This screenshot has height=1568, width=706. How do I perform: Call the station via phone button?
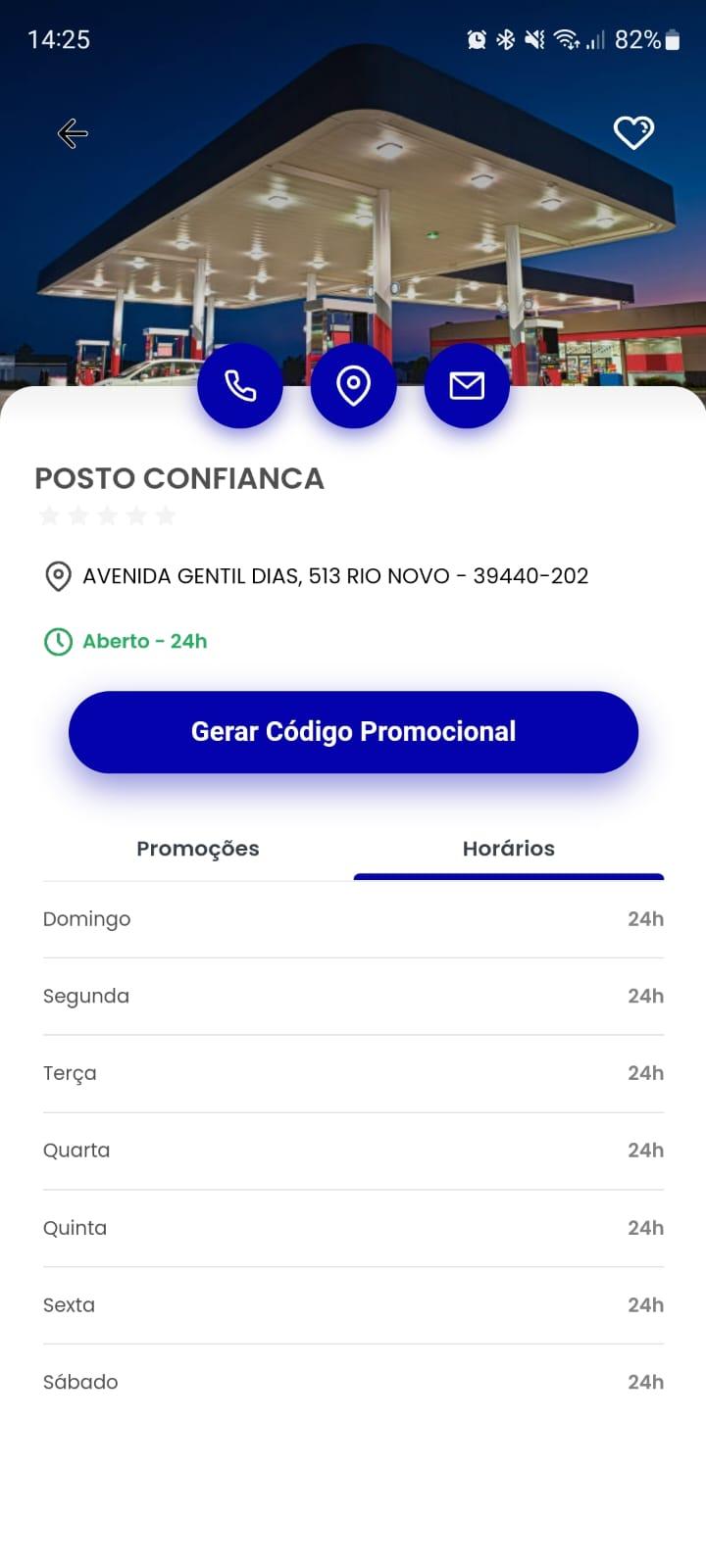point(240,385)
